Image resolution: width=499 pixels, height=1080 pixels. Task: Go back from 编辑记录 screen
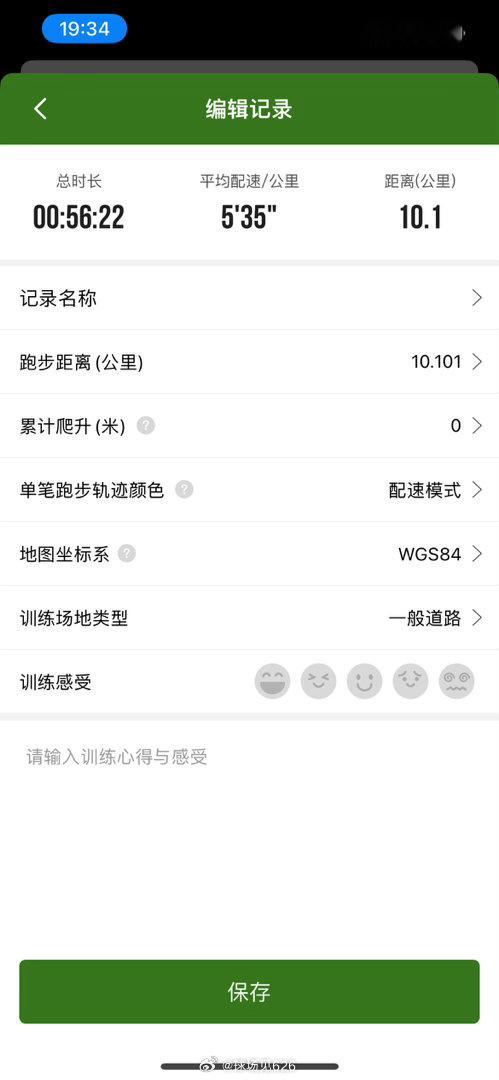click(41, 109)
